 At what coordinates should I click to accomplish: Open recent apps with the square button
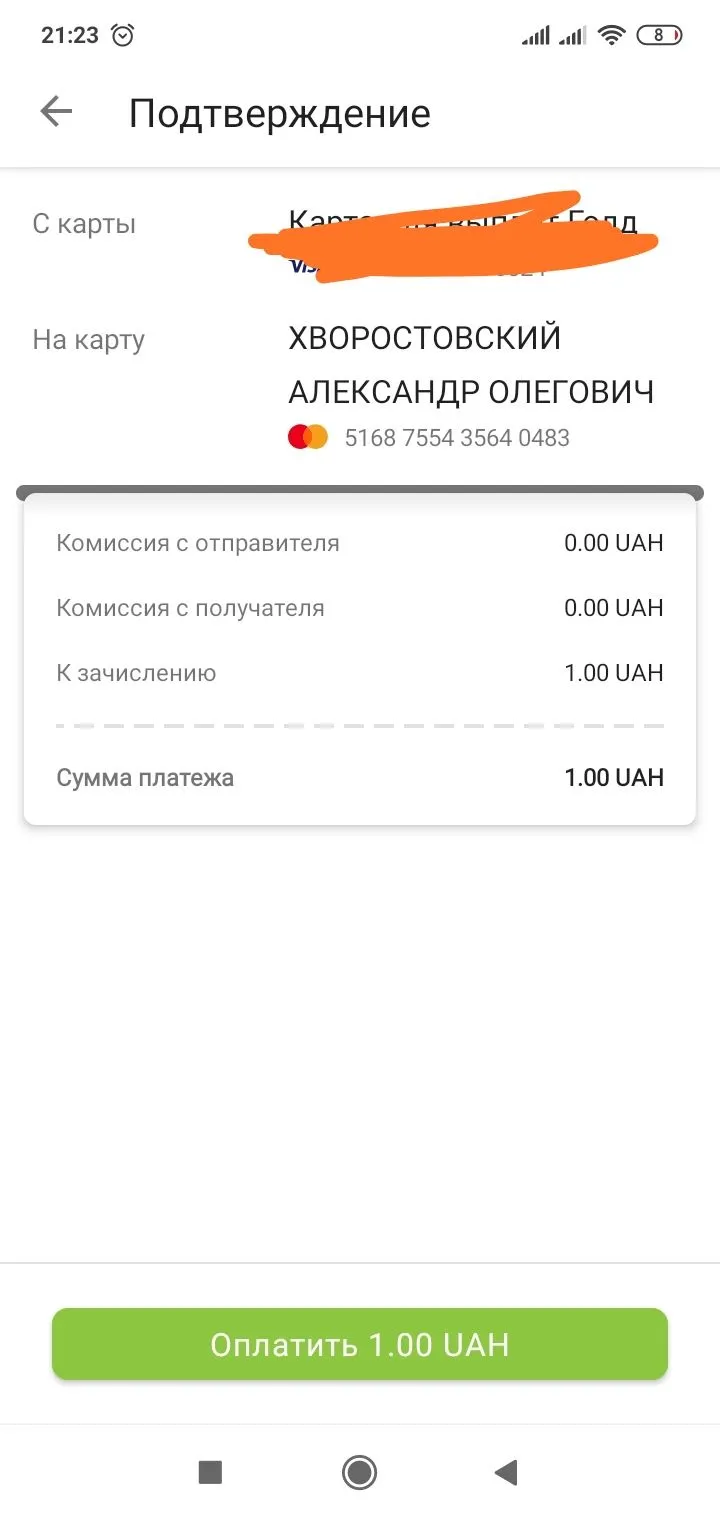pyautogui.click(x=210, y=1472)
